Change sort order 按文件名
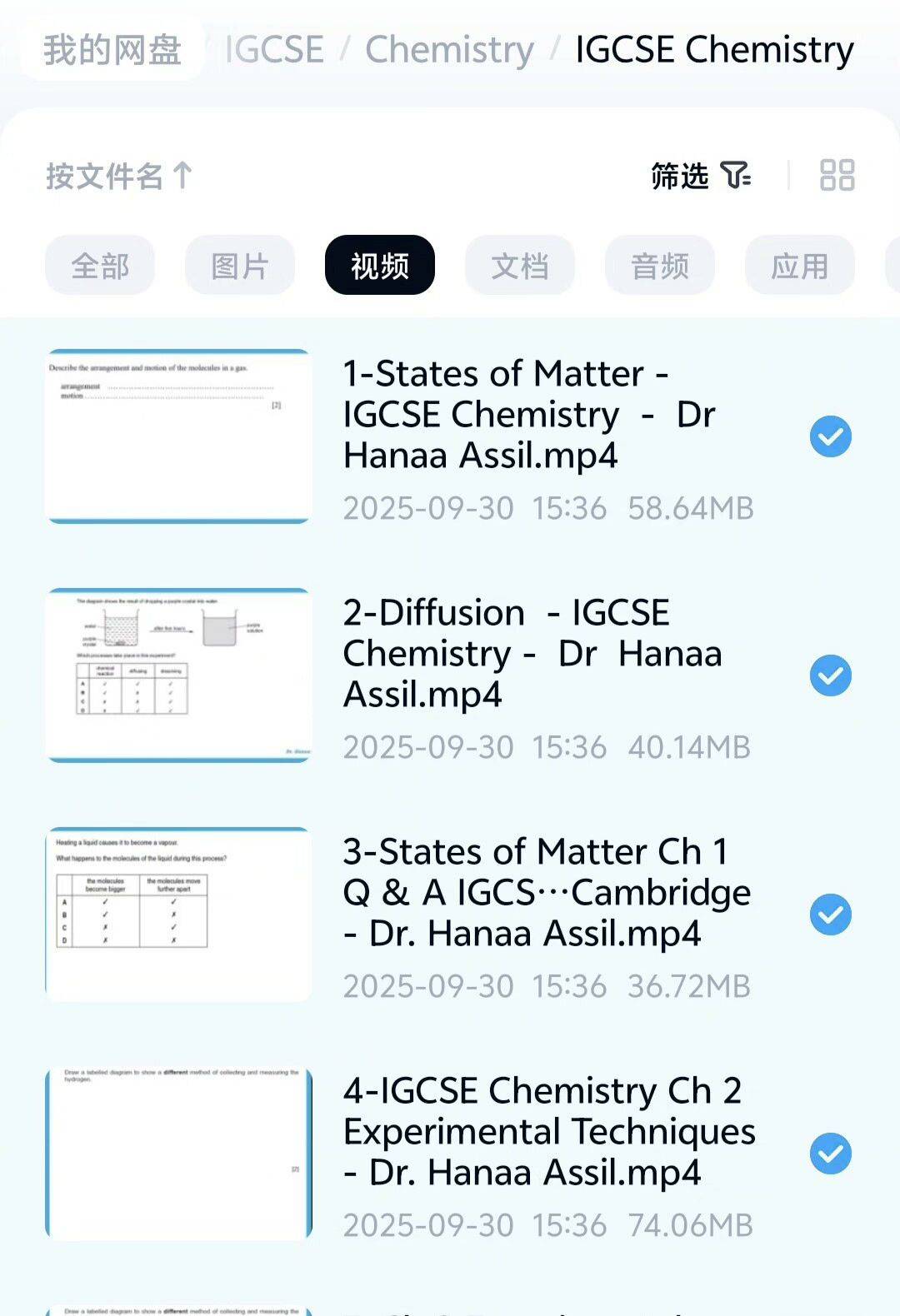Screen dimensions: 900x1316 pos(119,176)
